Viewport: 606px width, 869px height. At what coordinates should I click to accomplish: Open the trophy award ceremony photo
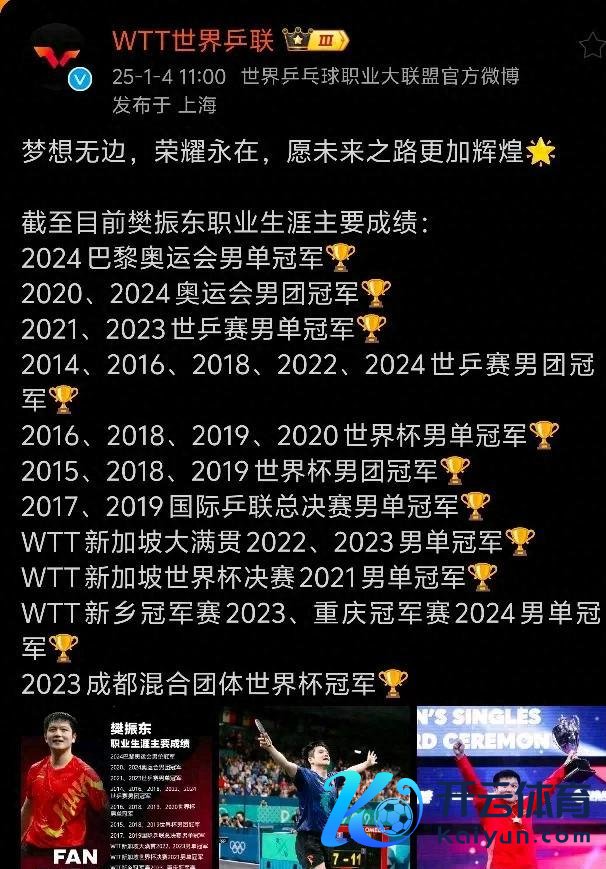click(x=511, y=787)
